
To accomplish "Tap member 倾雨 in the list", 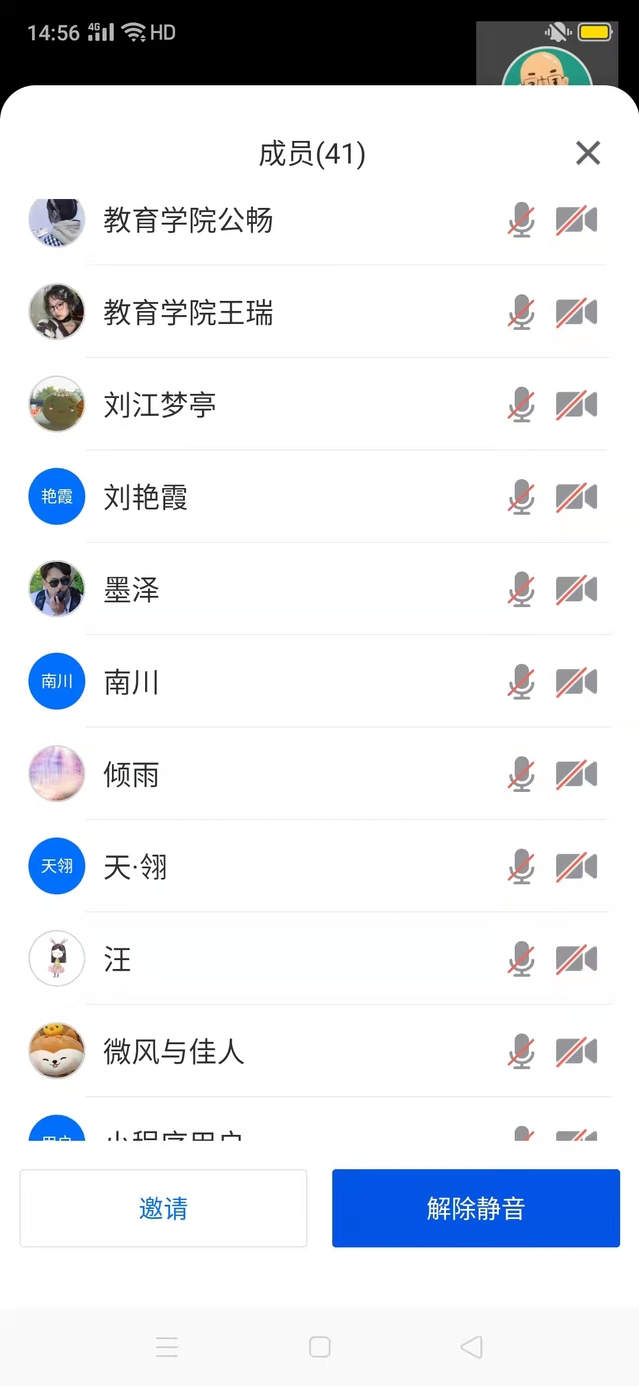I will (x=132, y=775).
